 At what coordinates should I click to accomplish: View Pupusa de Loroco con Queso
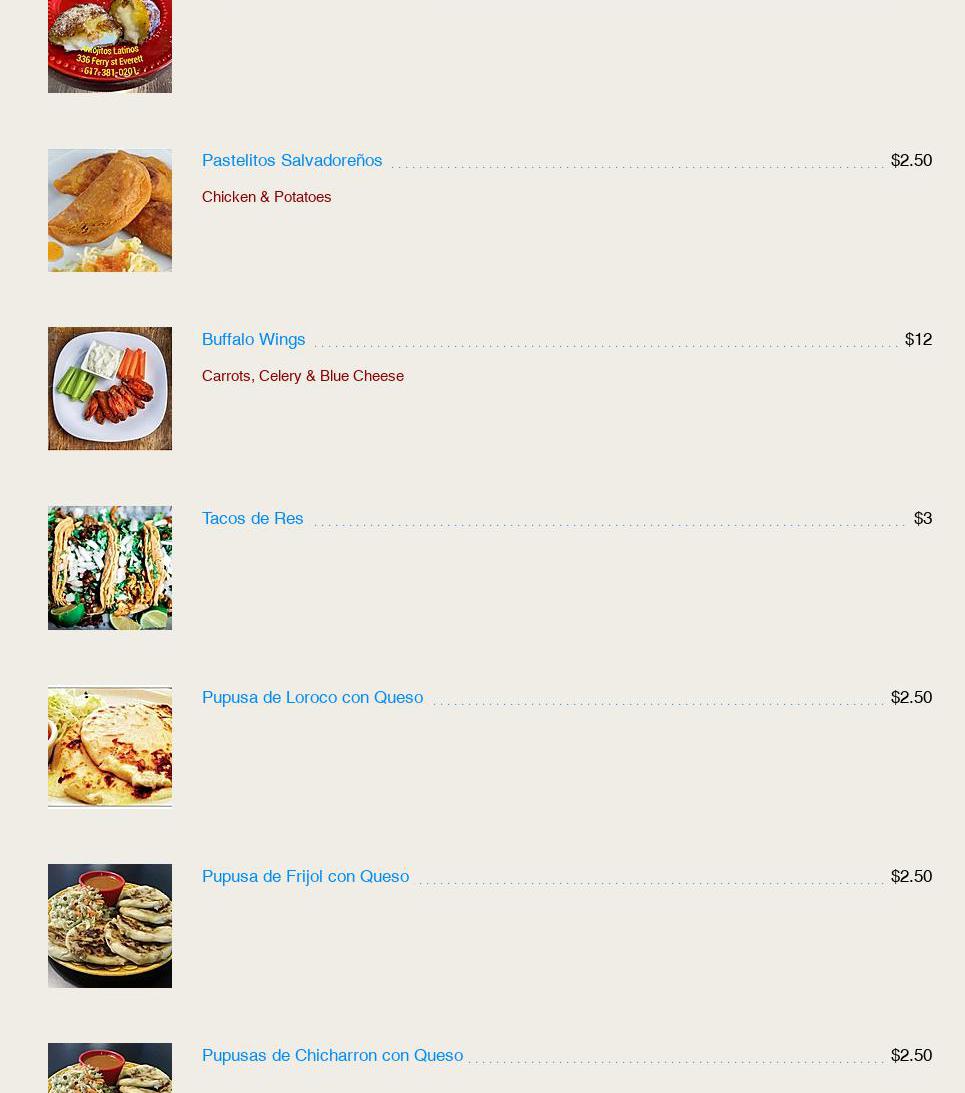pyautogui.click(x=312, y=698)
